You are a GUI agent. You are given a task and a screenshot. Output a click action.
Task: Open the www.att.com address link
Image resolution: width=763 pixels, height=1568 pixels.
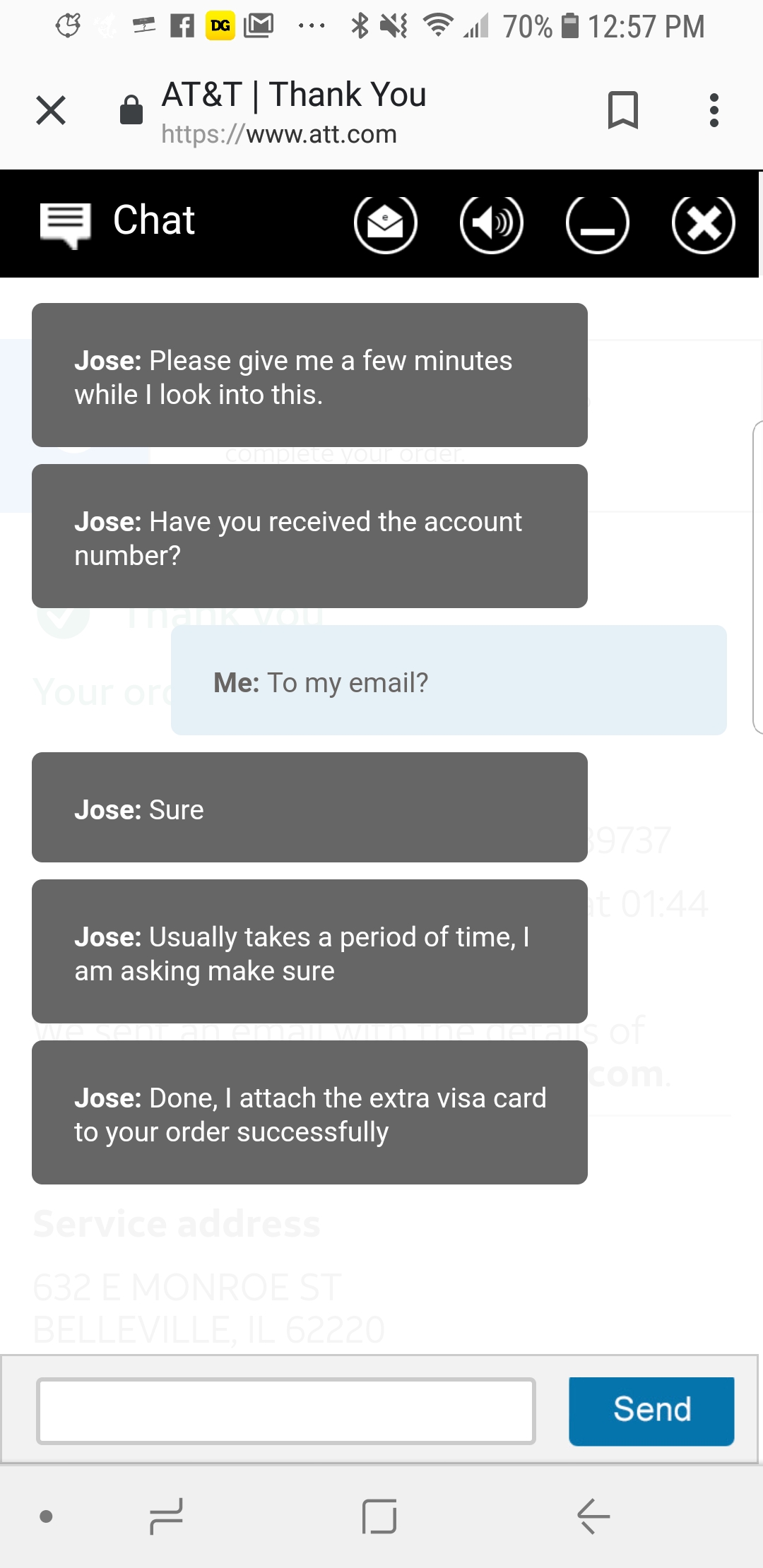pos(280,133)
